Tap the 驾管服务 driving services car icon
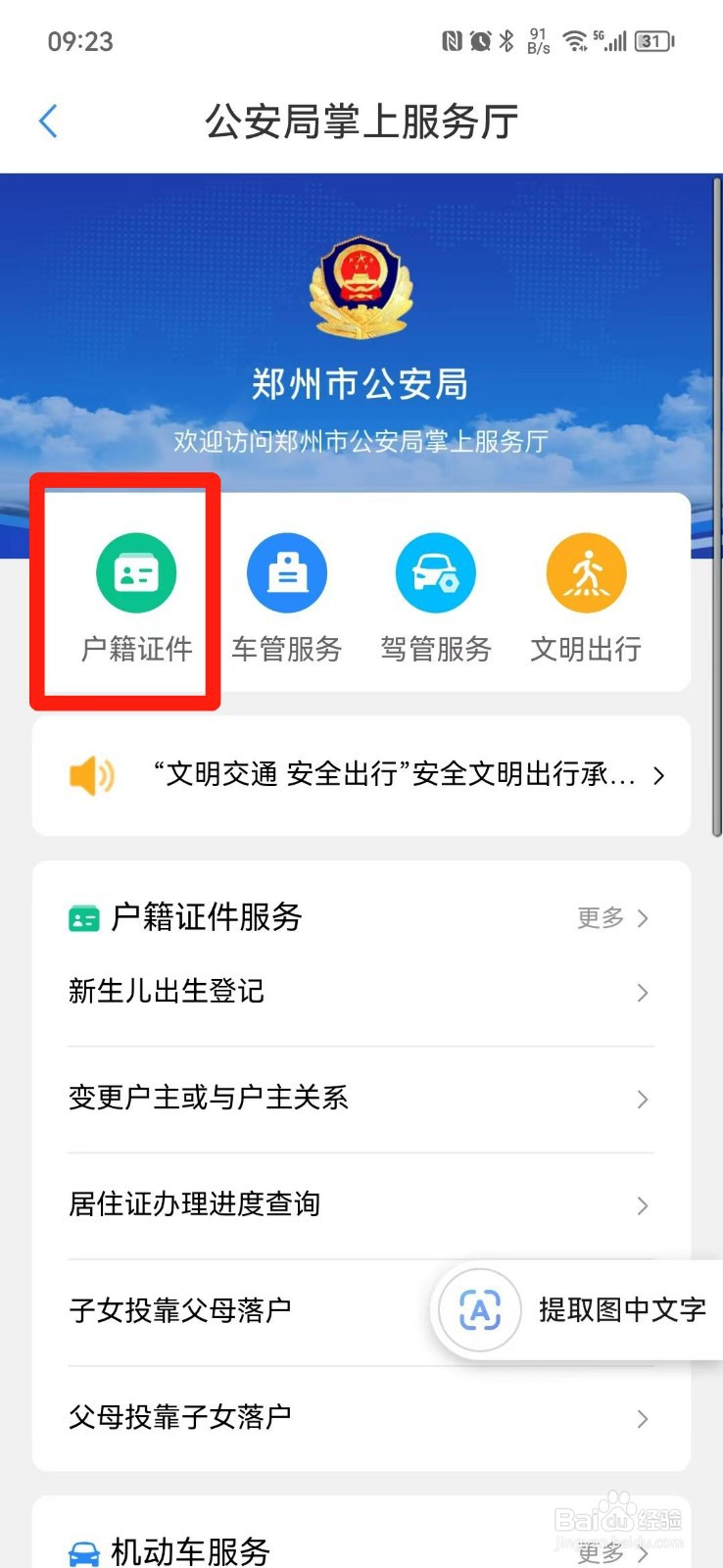 [435, 572]
